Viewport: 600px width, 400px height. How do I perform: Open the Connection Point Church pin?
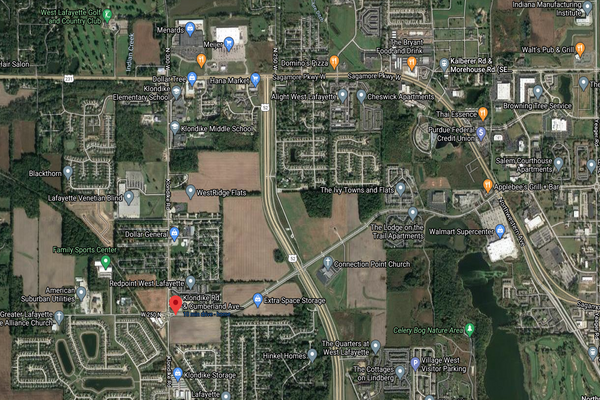pyautogui.click(x=328, y=263)
